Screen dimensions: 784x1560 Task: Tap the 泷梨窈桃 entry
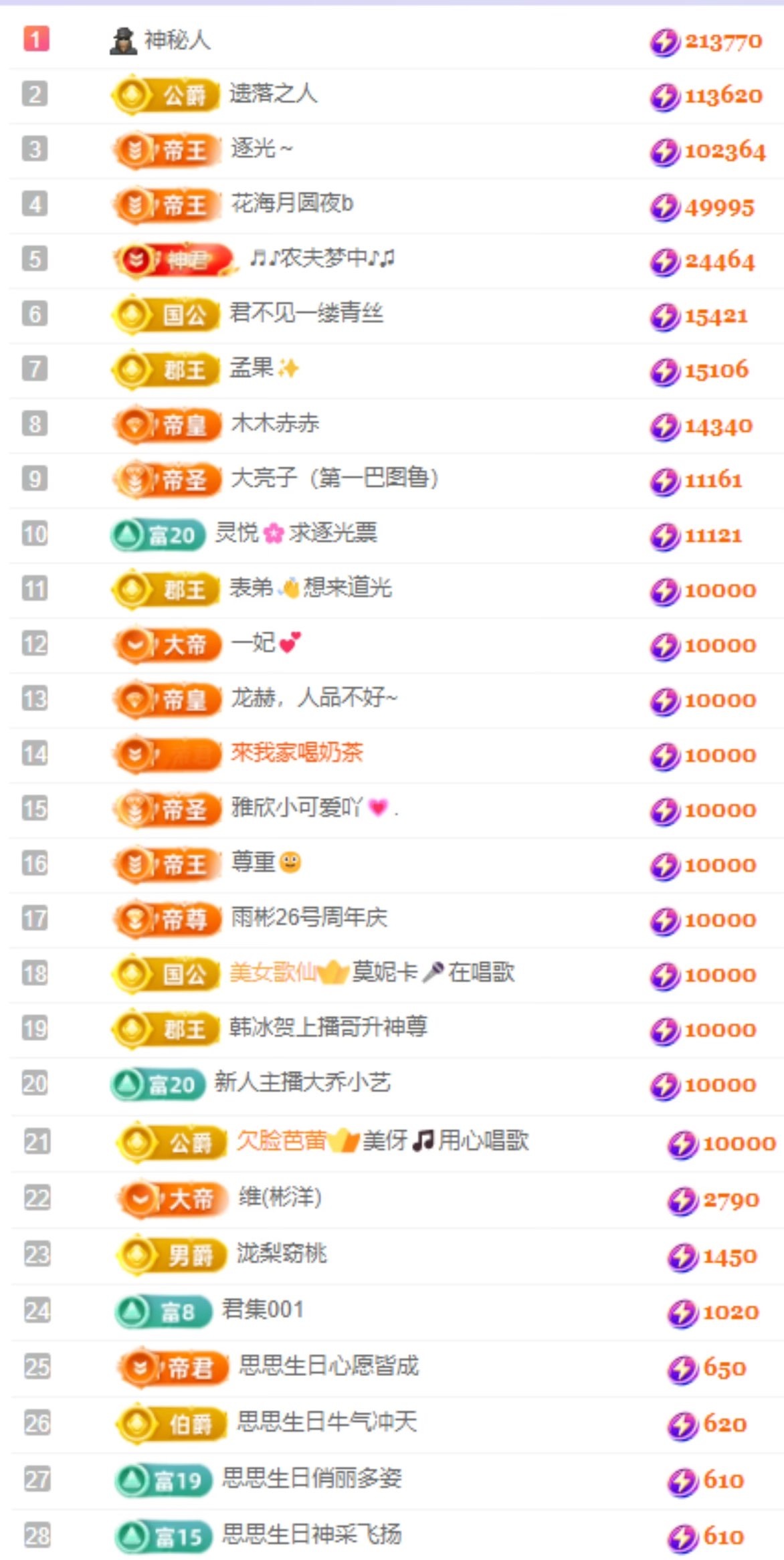282,1254
